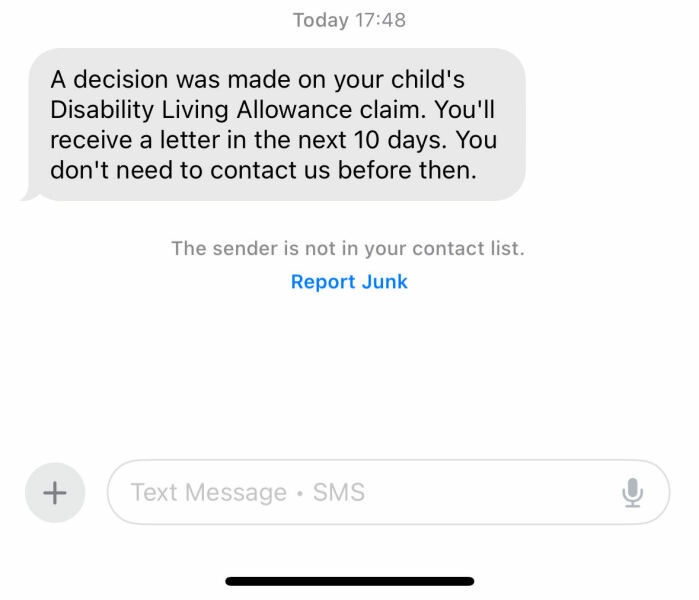This screenshot has width=699, height=600.
Task: Start voice dictation with the microphone
Action: pos(632,492)
